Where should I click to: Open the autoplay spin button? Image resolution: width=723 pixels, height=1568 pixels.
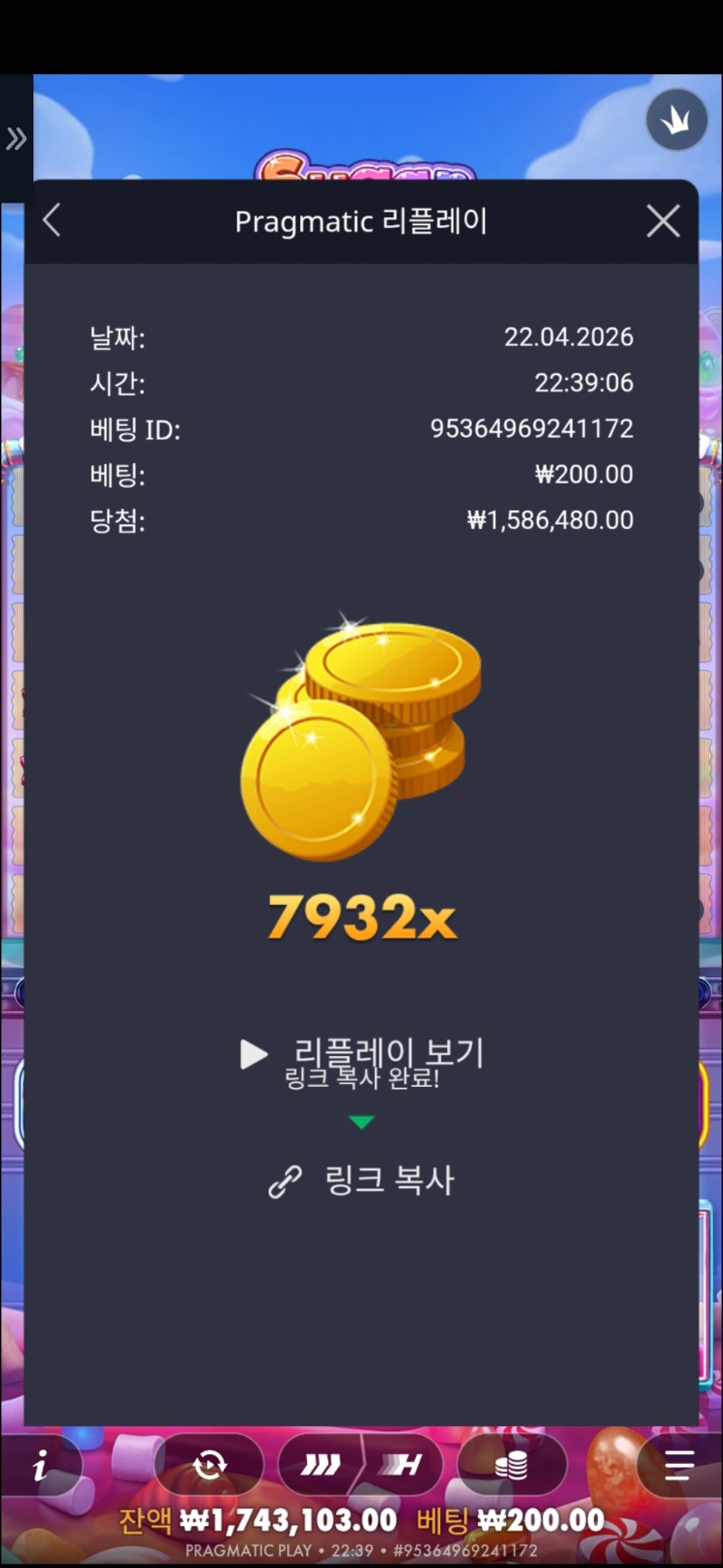pyautogui.click(x=210, y=1465)
